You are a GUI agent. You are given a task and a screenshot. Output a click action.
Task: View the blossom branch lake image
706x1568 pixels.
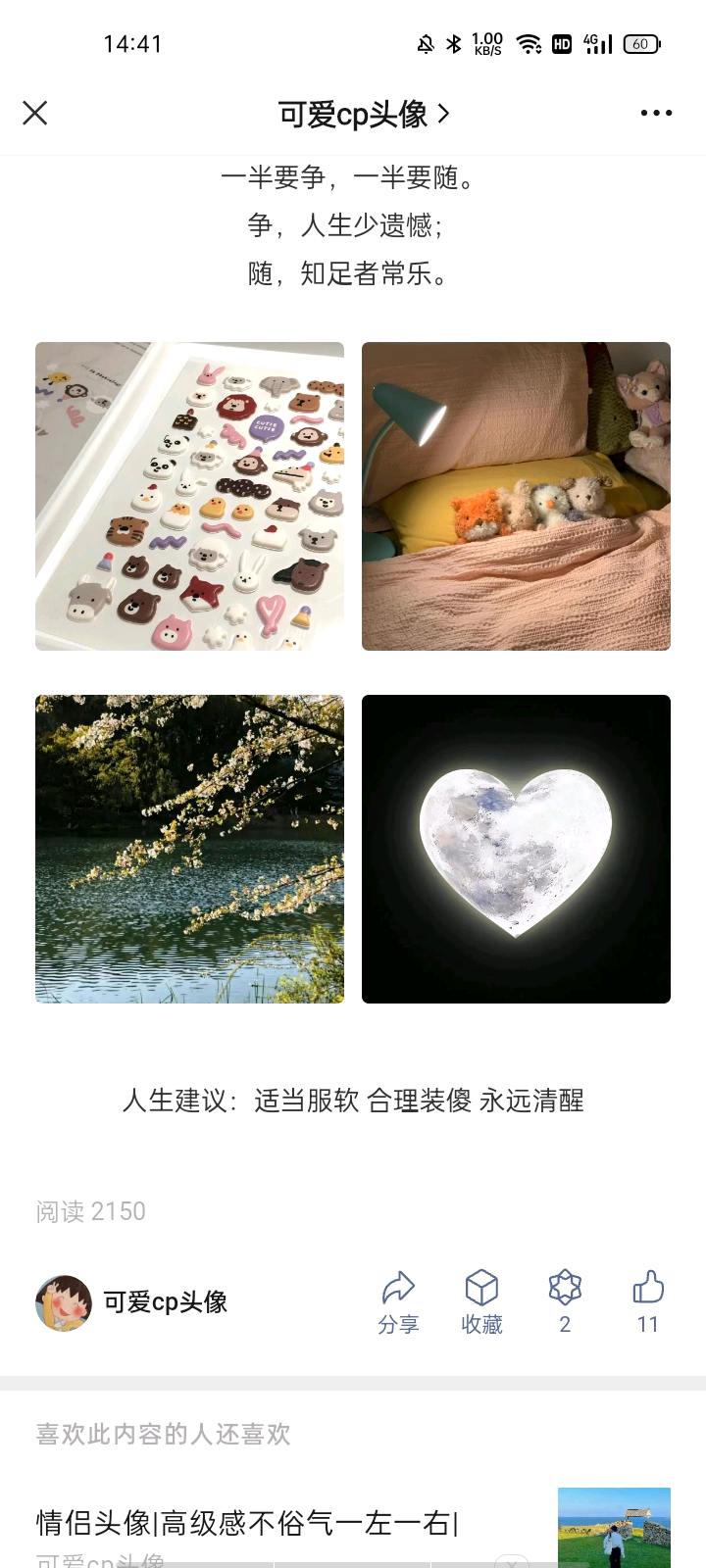(x=189, y=849)
